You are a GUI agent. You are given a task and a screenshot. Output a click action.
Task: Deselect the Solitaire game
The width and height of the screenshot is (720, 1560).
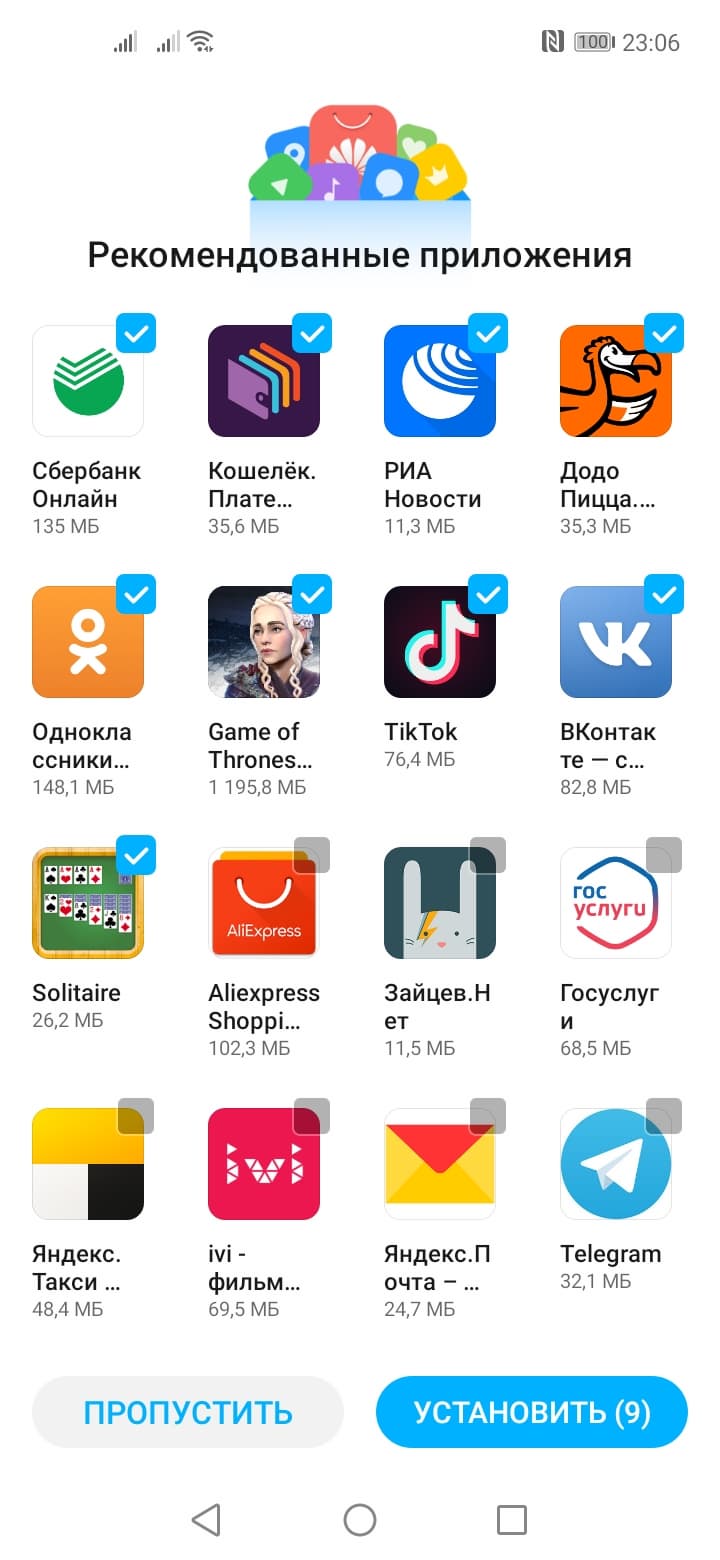tap(136, 855)
